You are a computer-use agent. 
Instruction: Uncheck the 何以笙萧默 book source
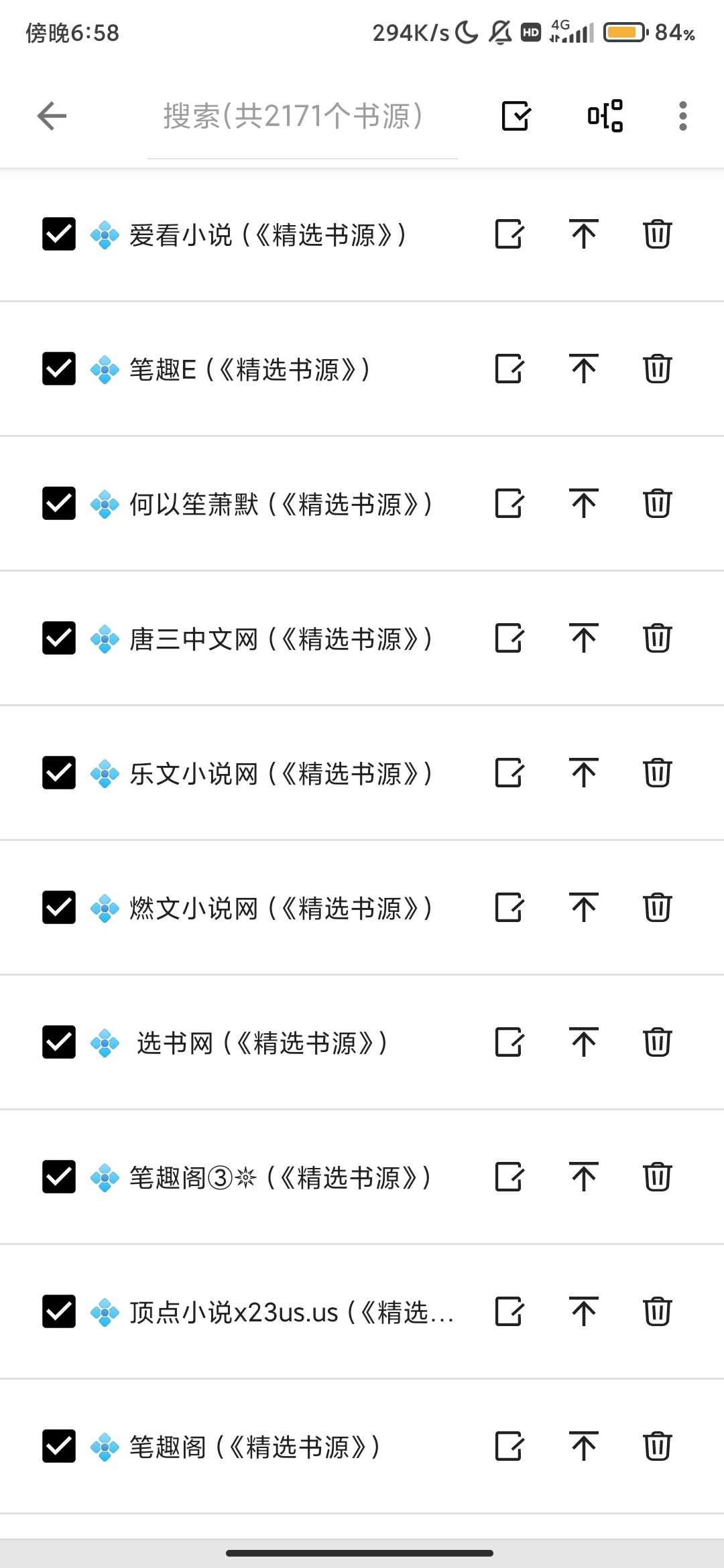click(59, 503)
